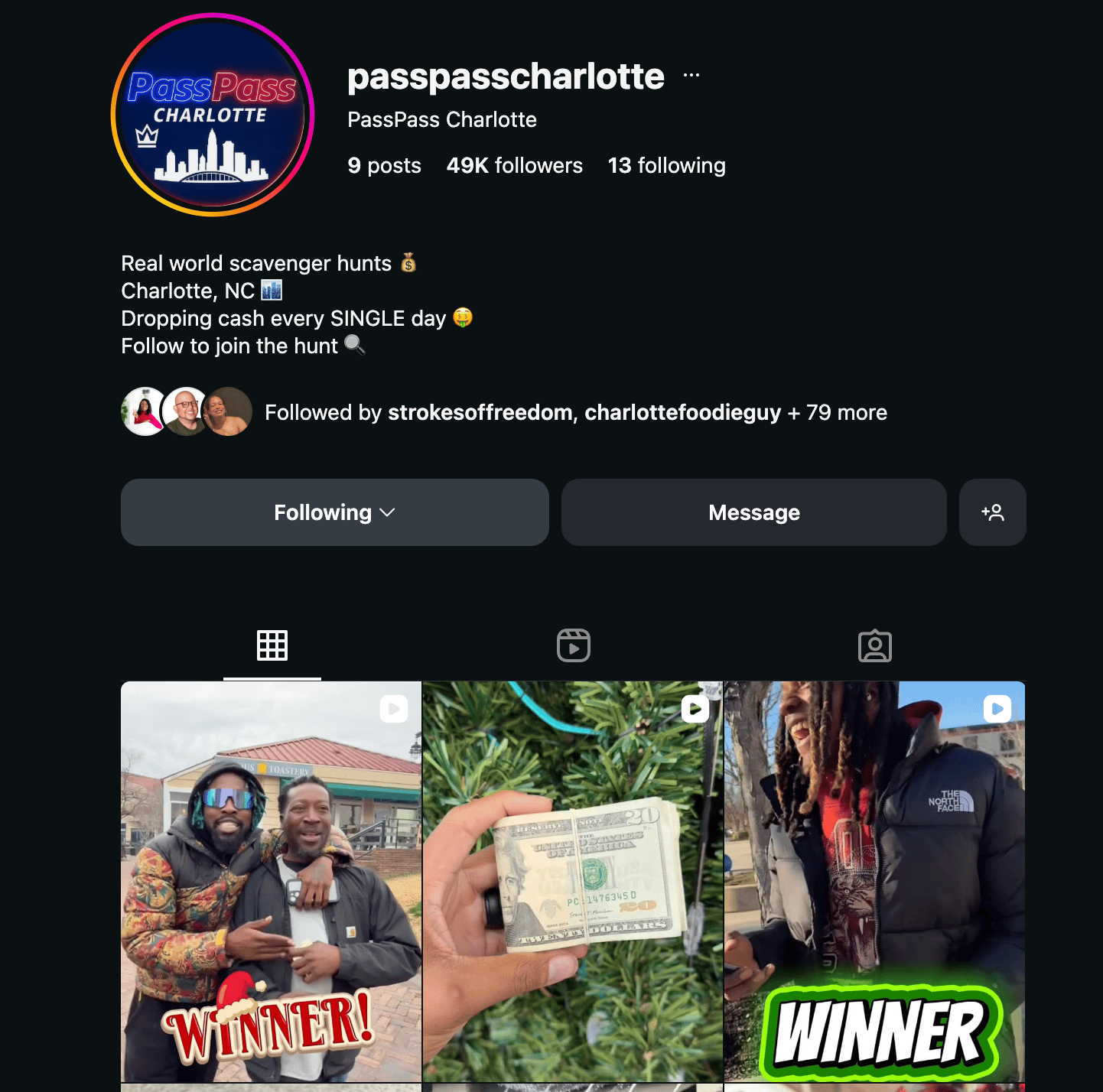Open the 49K followers list

514,165
